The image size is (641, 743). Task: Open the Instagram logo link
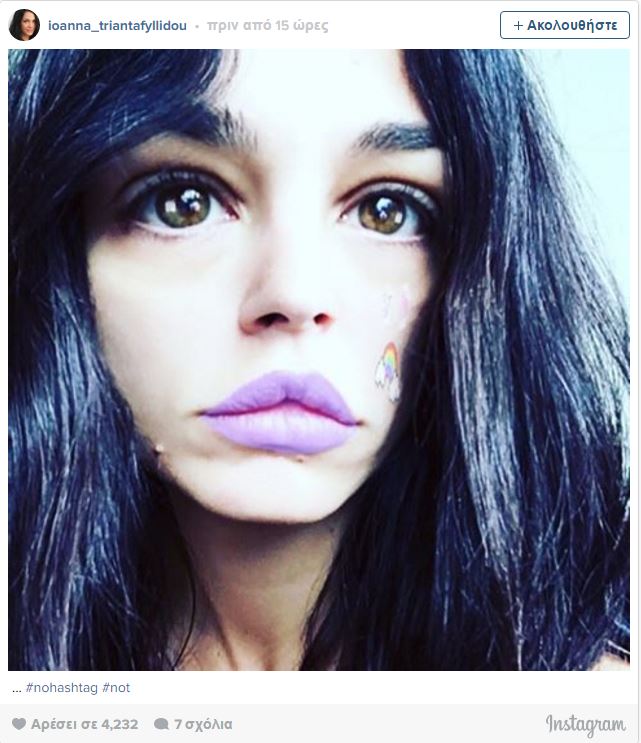[x=586, y=724]
